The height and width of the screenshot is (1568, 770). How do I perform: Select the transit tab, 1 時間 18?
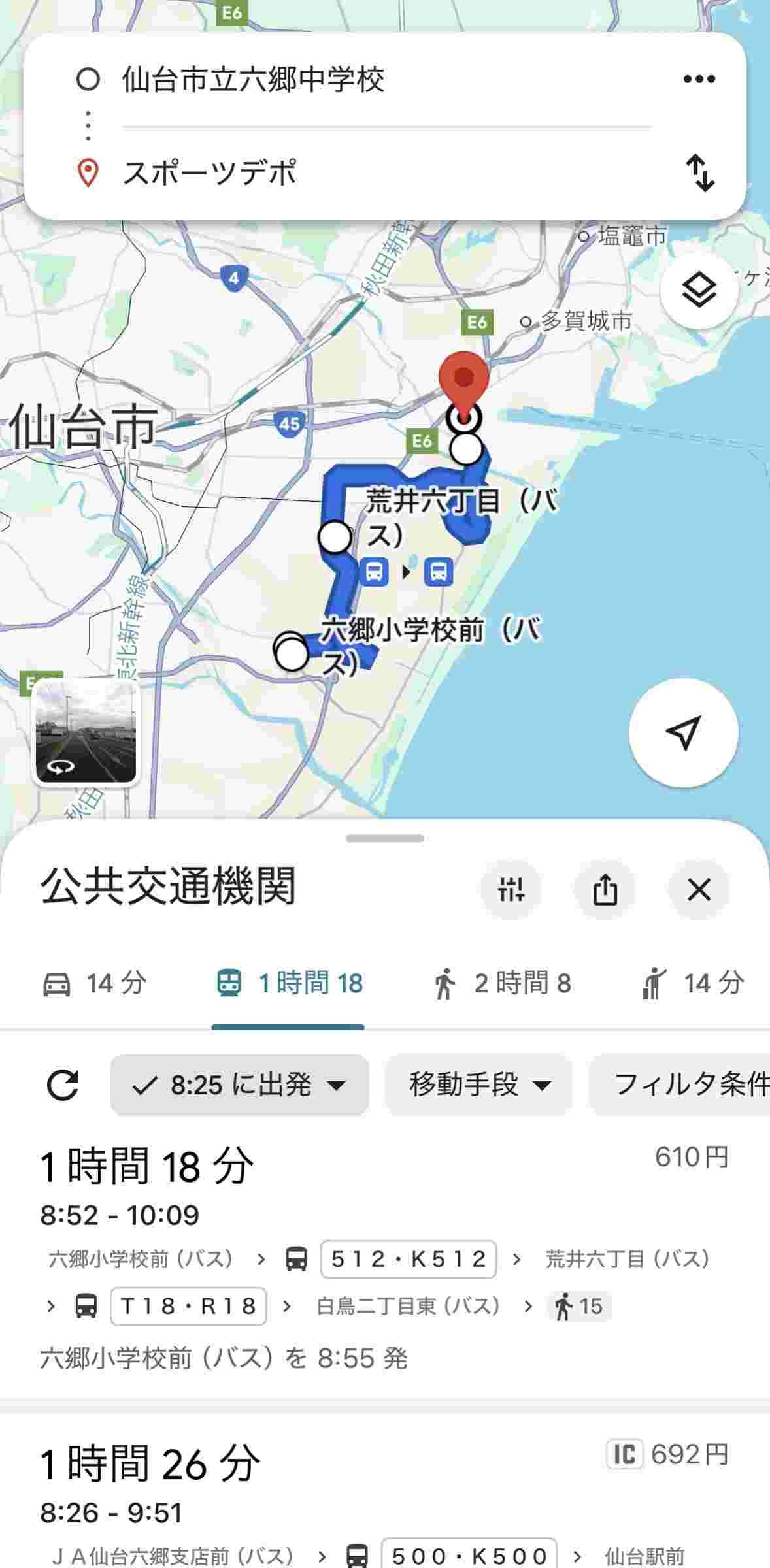(x=289, y=983)
